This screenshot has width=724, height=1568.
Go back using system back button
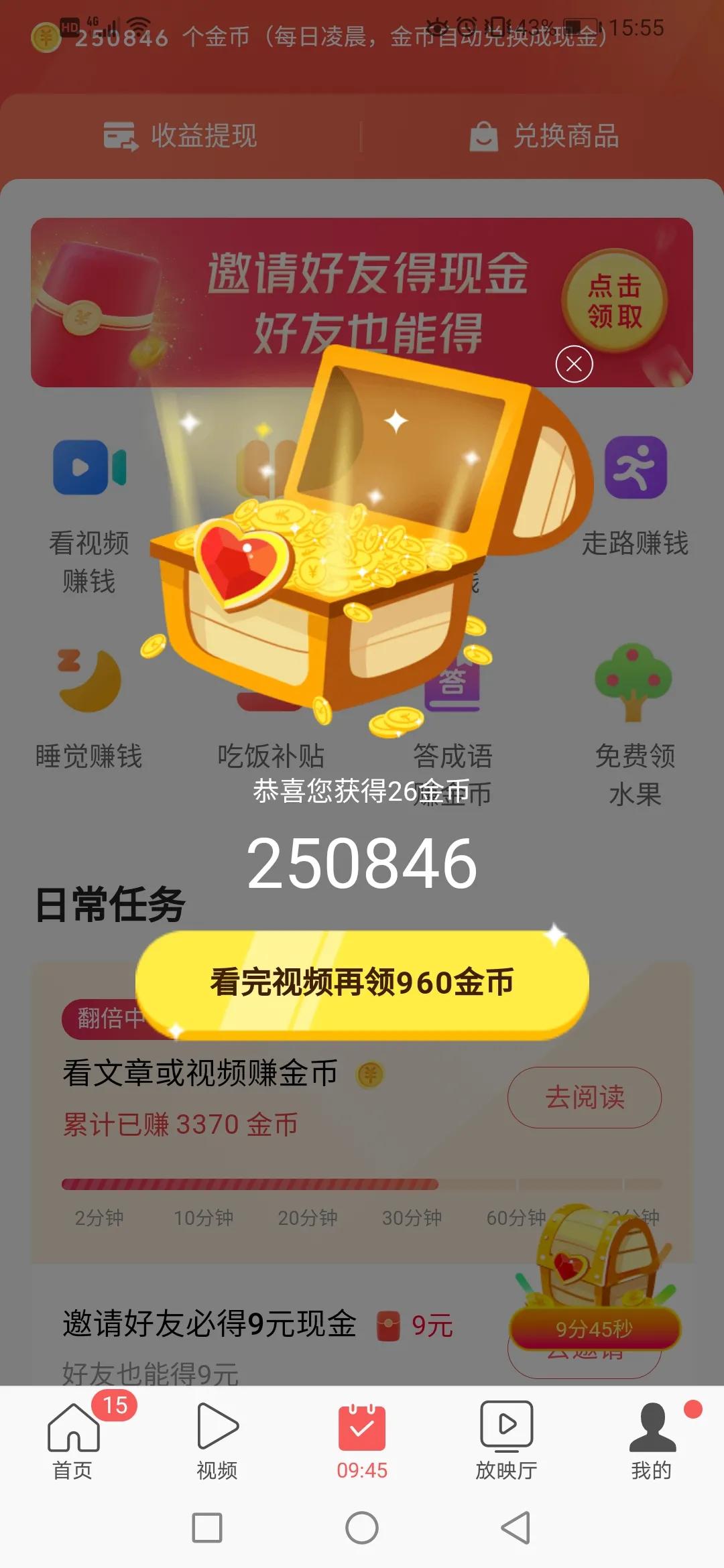[x=516, y=1528]
